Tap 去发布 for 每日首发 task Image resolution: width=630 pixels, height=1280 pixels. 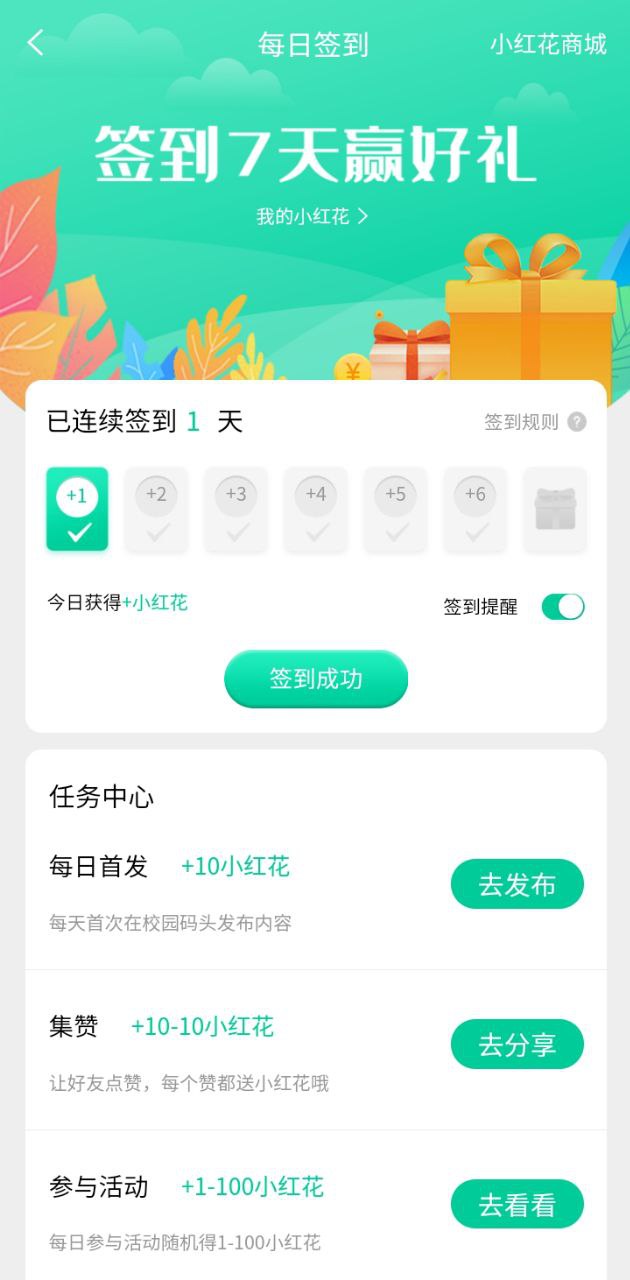tap(517, 884)
